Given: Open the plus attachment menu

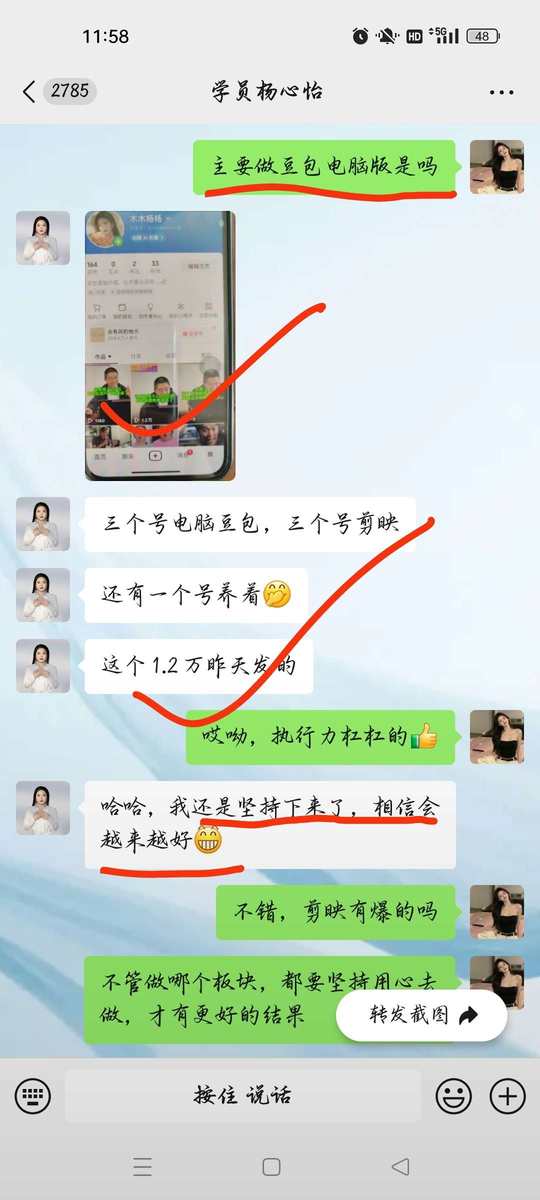Looking at the screenshot, I should pos(507,1096).
